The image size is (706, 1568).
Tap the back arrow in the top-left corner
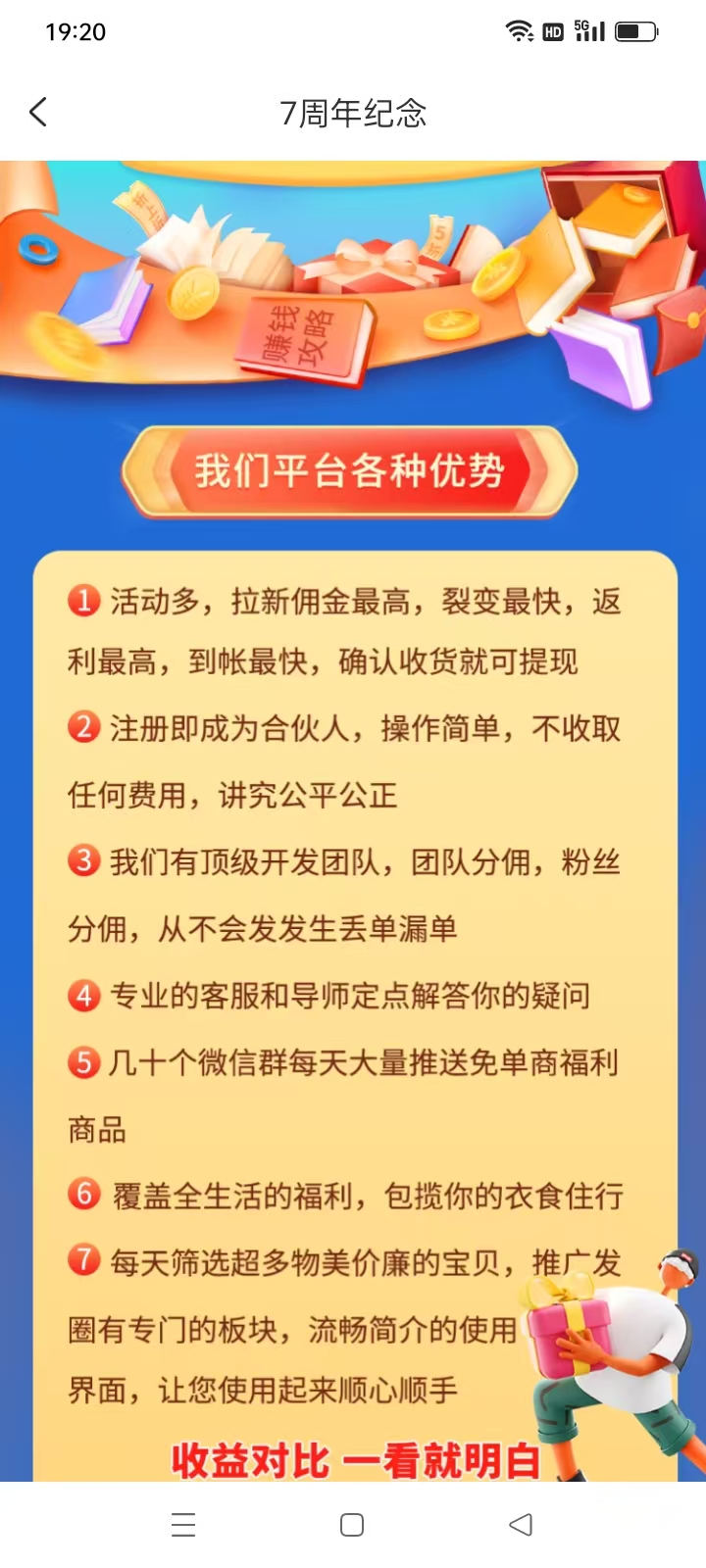[x=37, y=112]
